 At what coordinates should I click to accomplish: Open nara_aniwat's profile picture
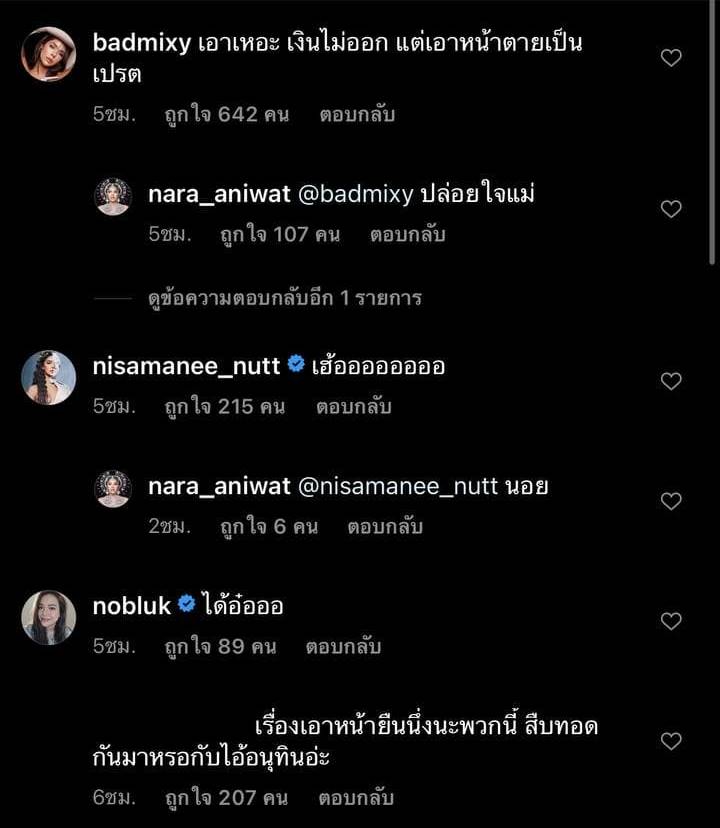113,196
